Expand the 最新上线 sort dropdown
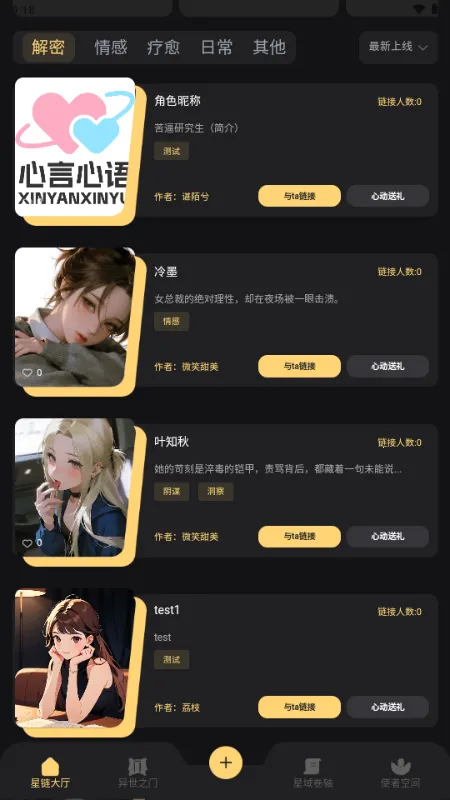 (398, 47)
